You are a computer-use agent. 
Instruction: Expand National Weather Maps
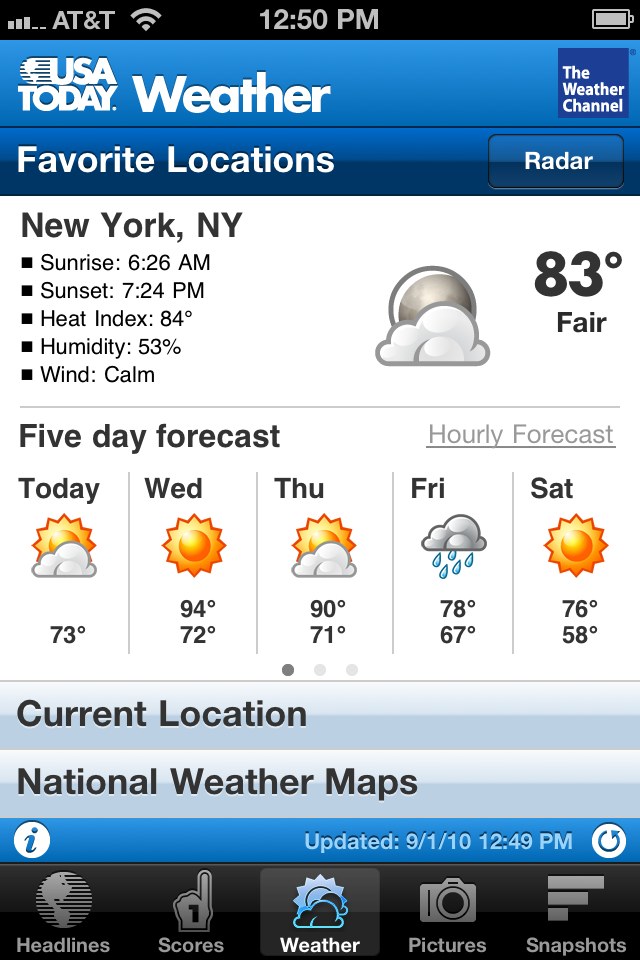coord(320,782)
